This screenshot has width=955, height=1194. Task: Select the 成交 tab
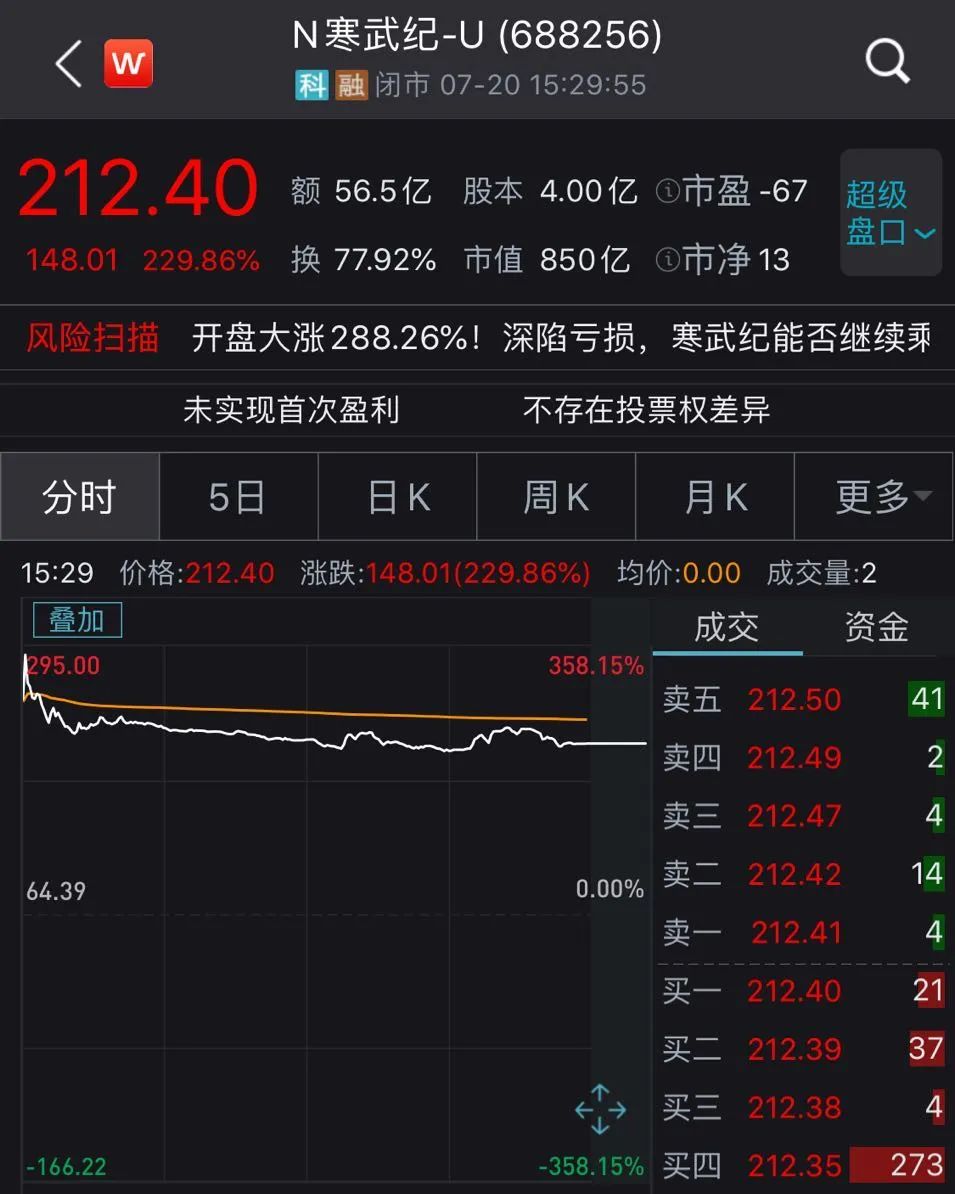point(727,628)
